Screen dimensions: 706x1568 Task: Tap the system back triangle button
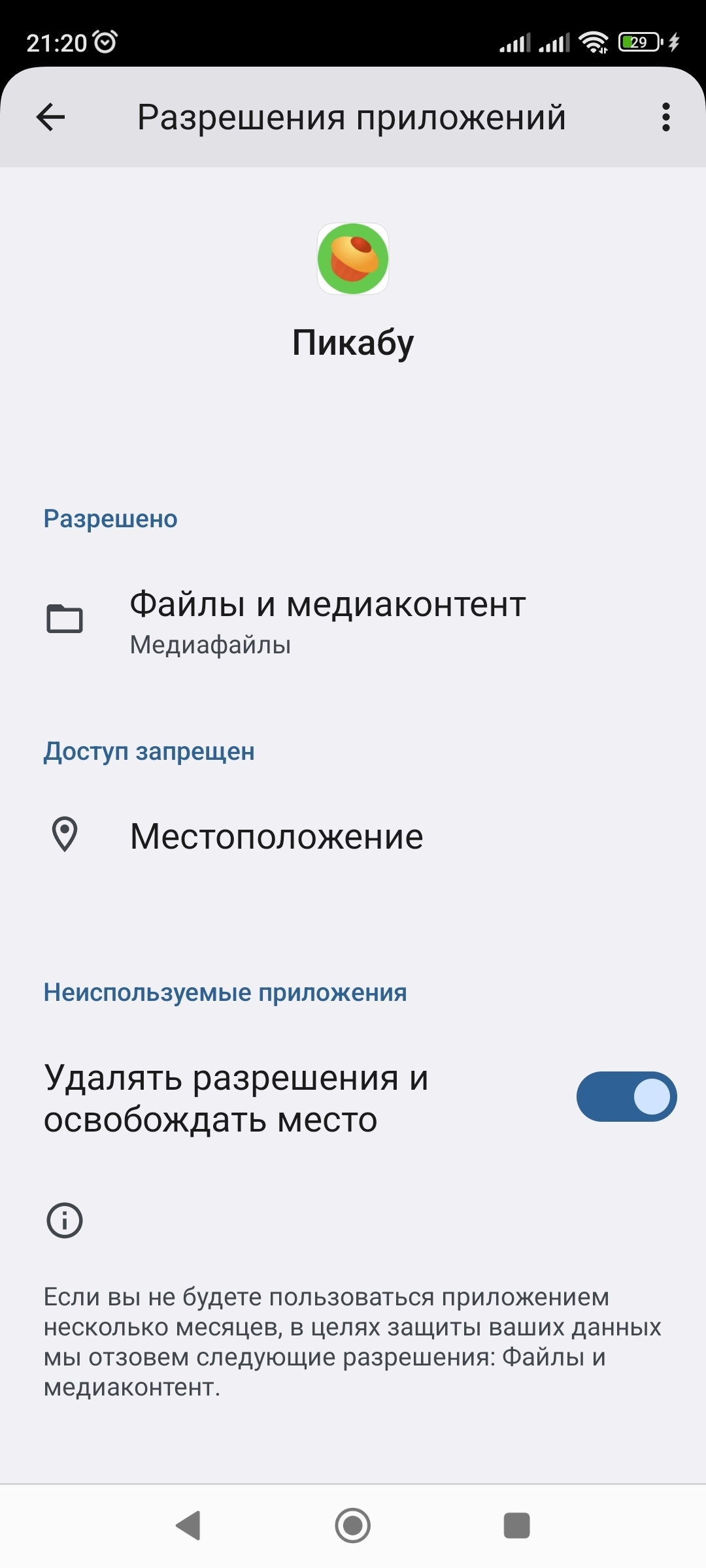point(188,1526)
